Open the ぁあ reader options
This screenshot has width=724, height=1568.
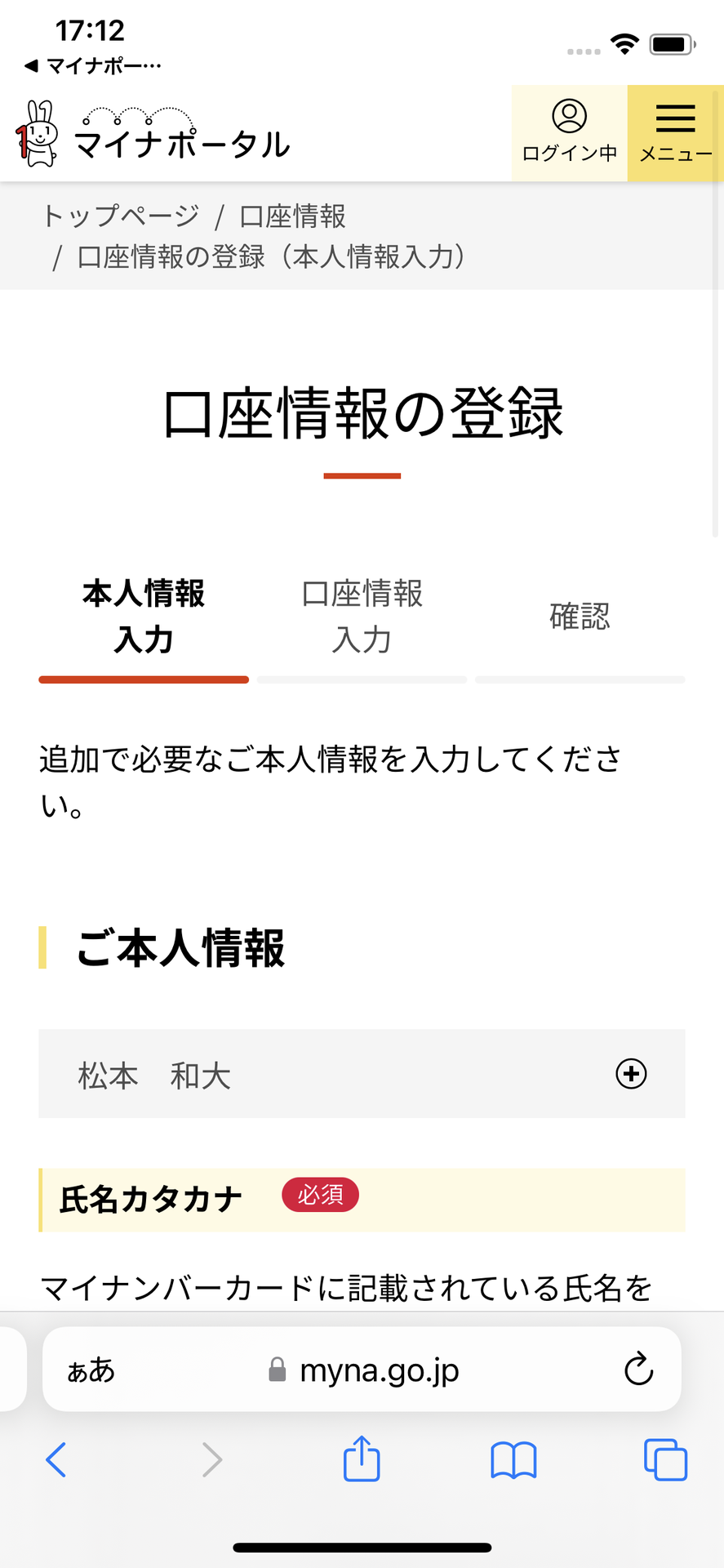click(91, 1370)
